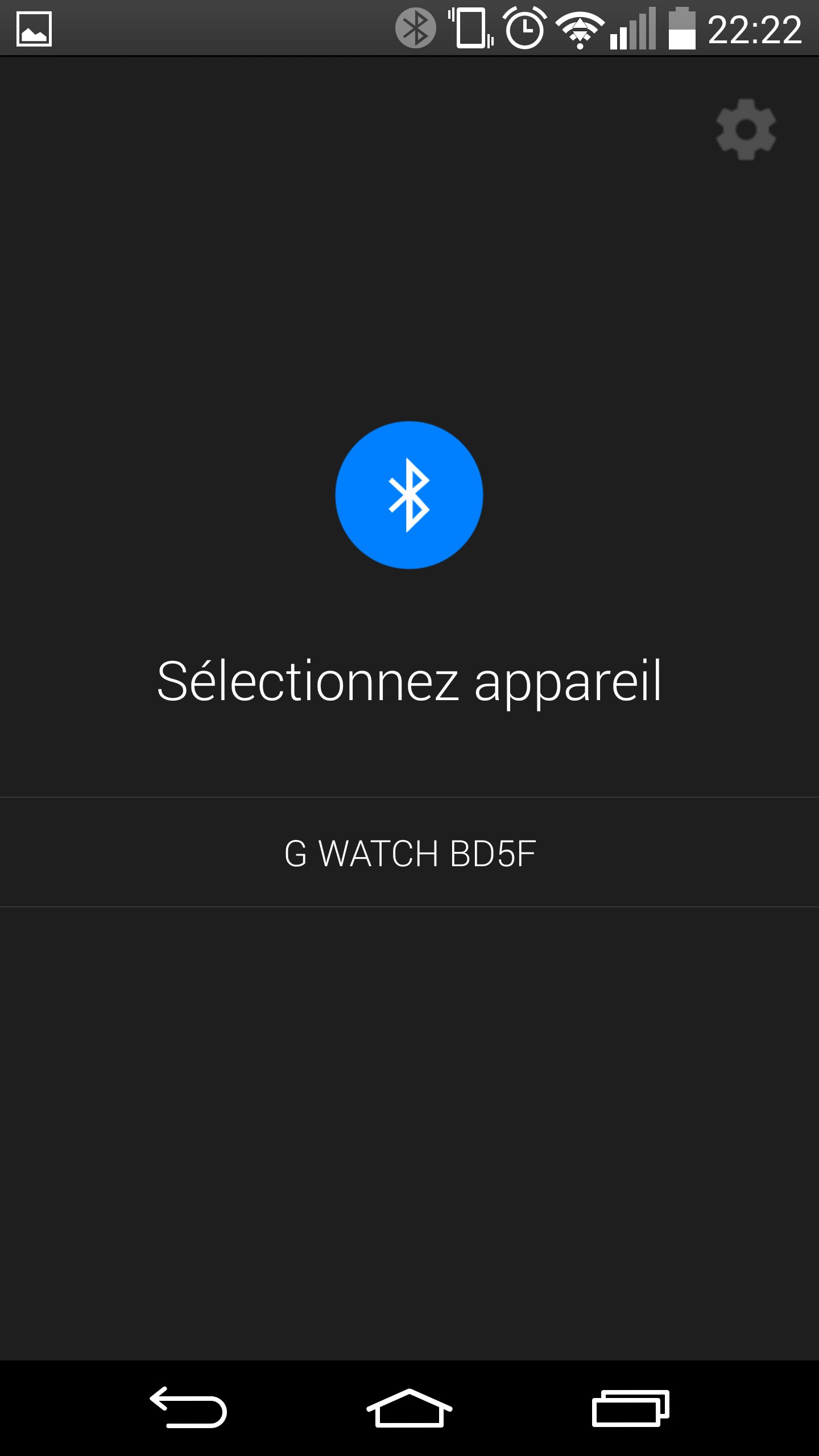Go back using the navigation bar
Screen dimensions: 819x1456
point(188,1408)
